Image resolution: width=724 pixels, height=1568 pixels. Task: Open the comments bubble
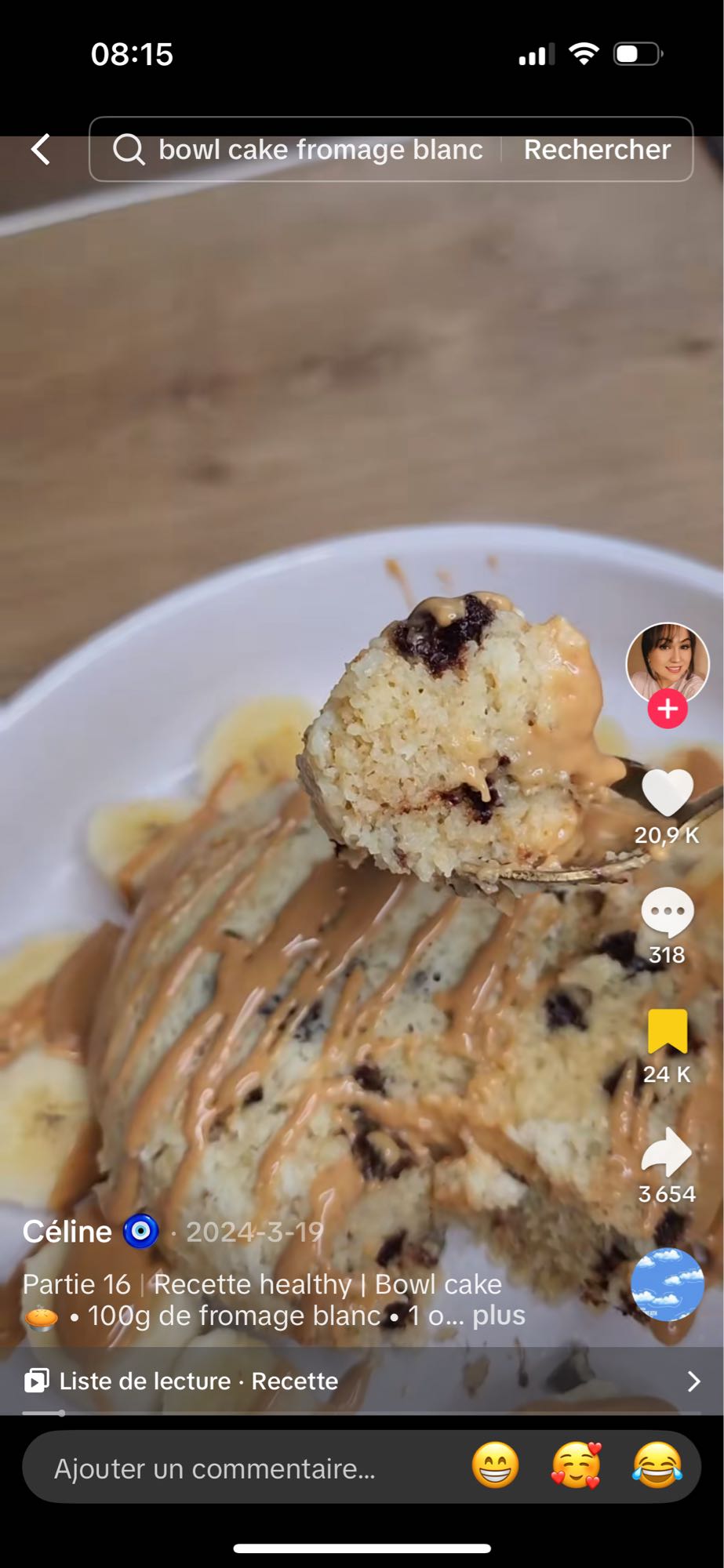coord(667,912)
